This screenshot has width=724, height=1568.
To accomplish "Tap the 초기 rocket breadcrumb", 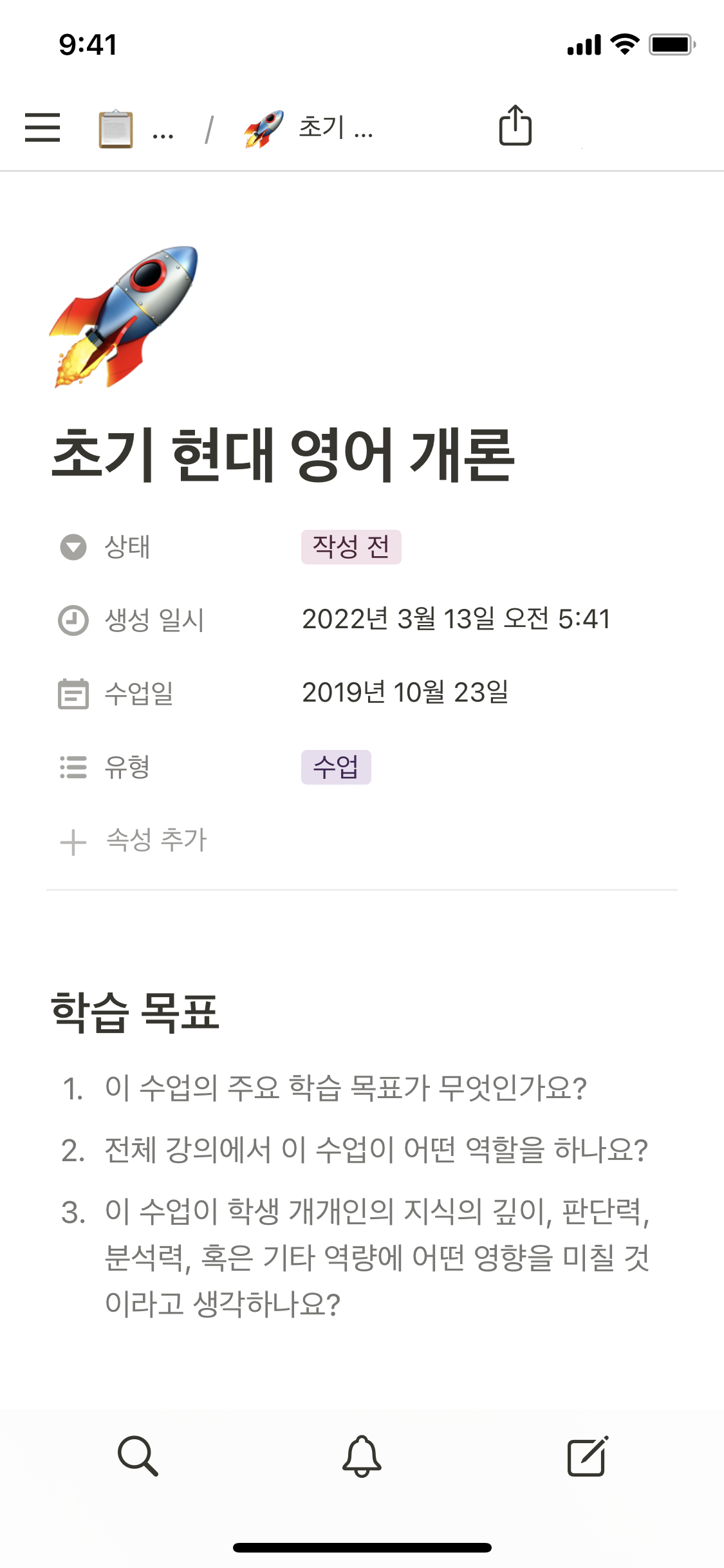I will 309,127.
